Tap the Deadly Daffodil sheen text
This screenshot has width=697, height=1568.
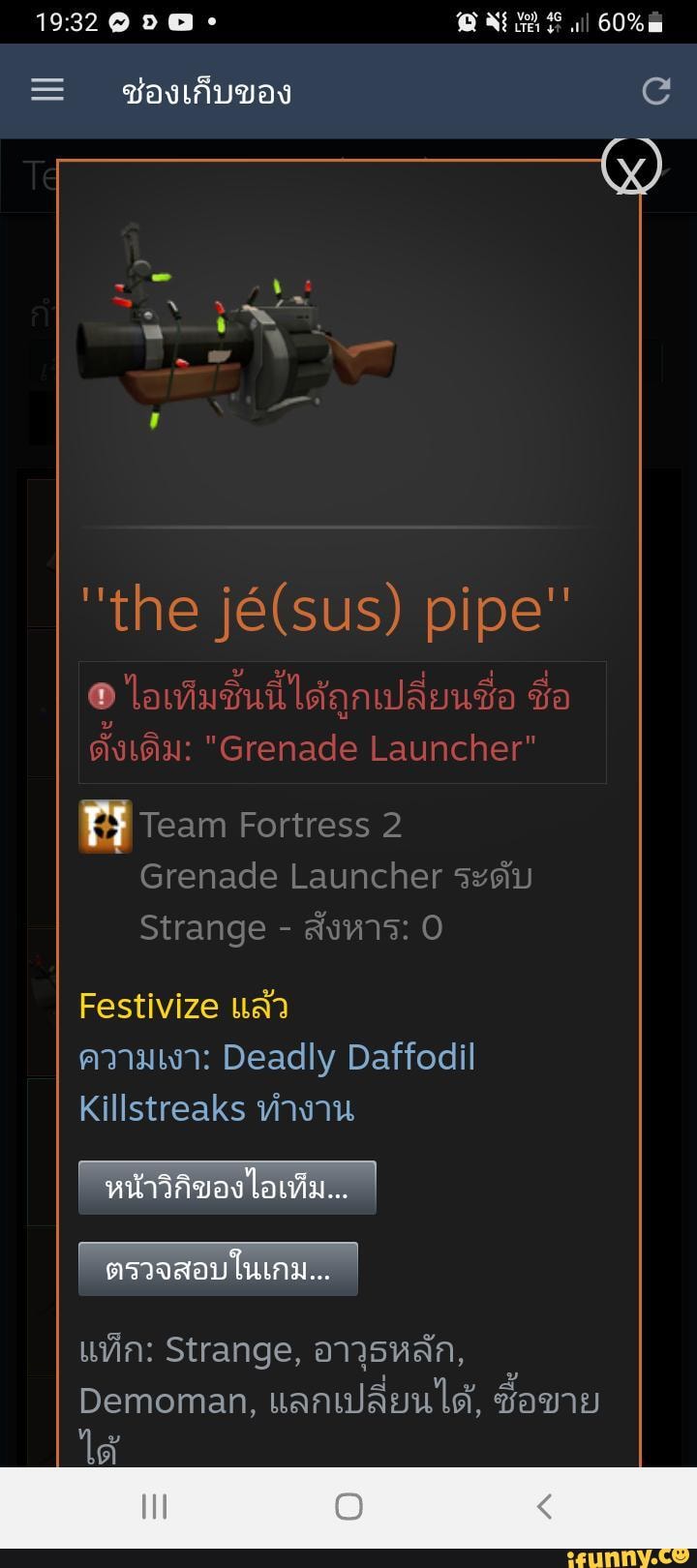point(347,1057)
